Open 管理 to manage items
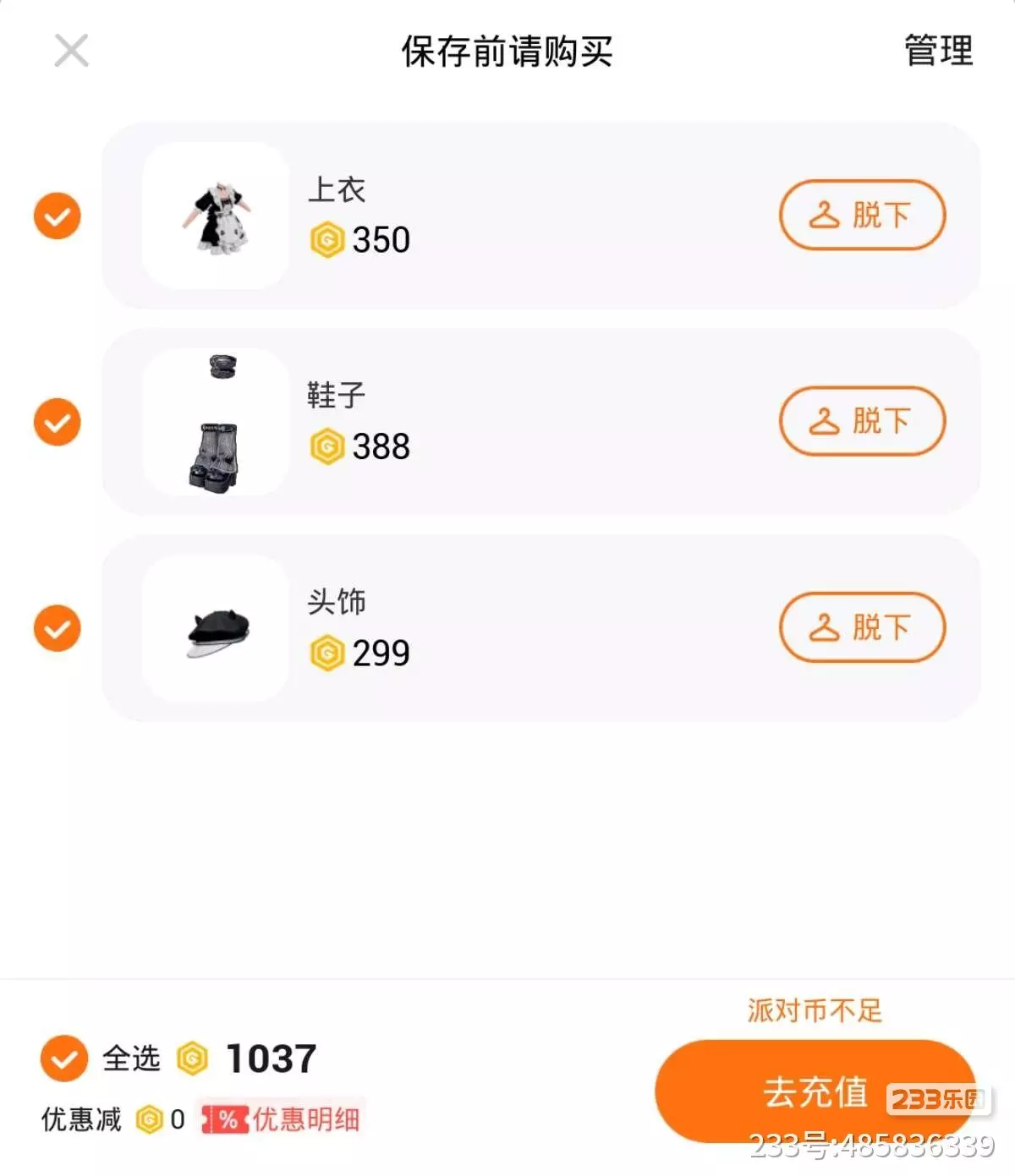 938,51
